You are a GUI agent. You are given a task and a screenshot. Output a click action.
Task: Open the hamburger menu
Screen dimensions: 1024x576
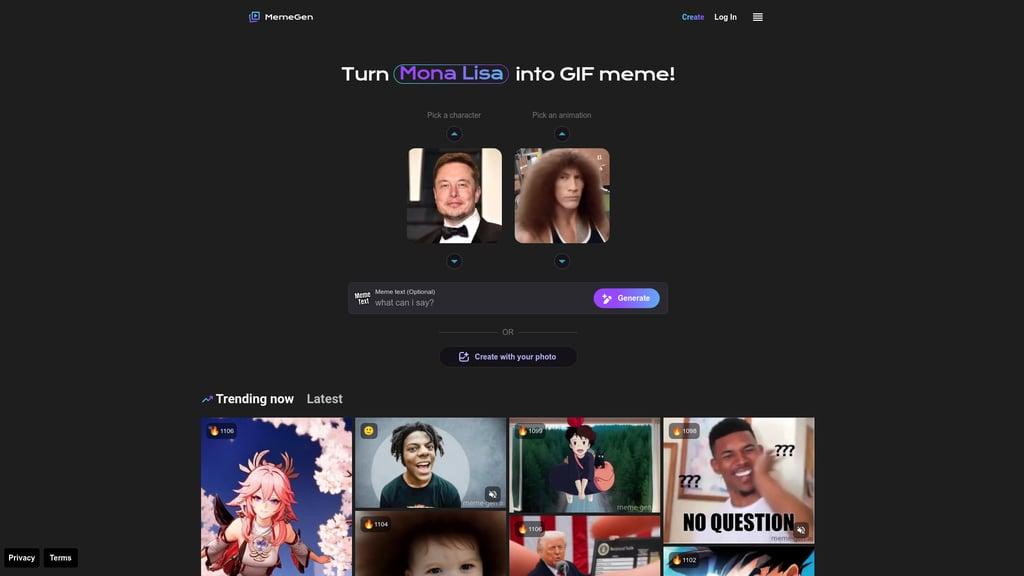(x=757, y=17)
